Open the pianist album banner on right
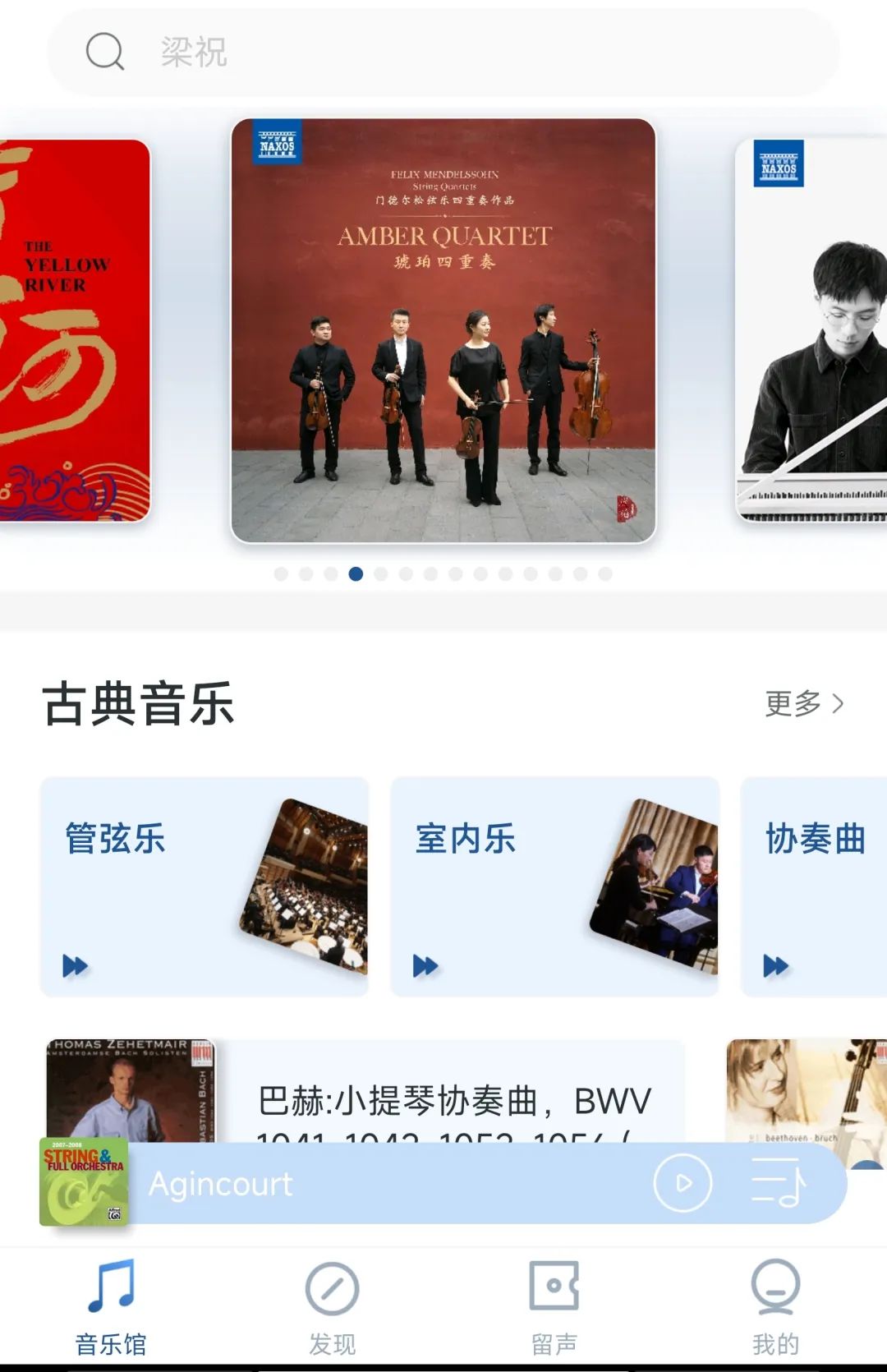Screen dimensions: 887x1372 [813, 330]
